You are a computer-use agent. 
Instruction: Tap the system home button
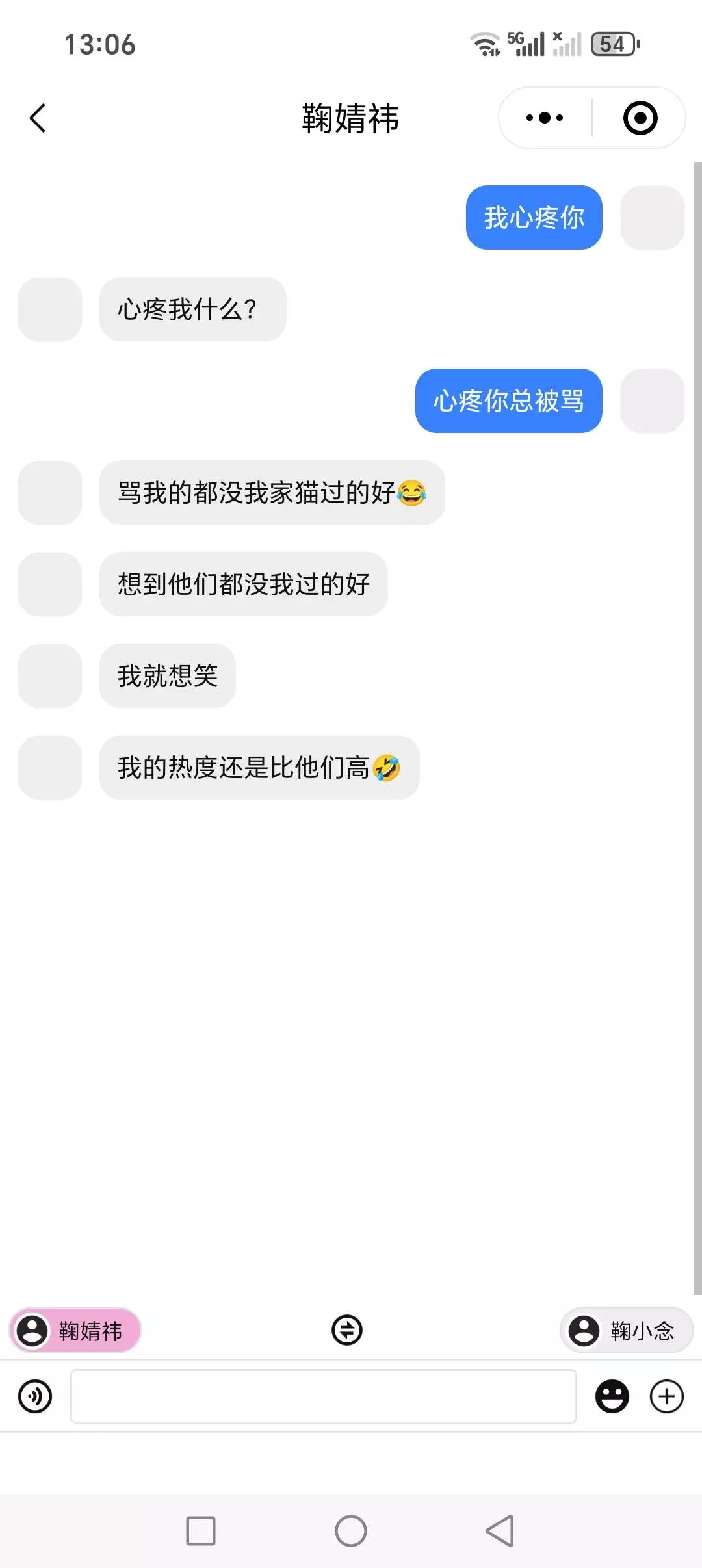(x=351, y=1531)
